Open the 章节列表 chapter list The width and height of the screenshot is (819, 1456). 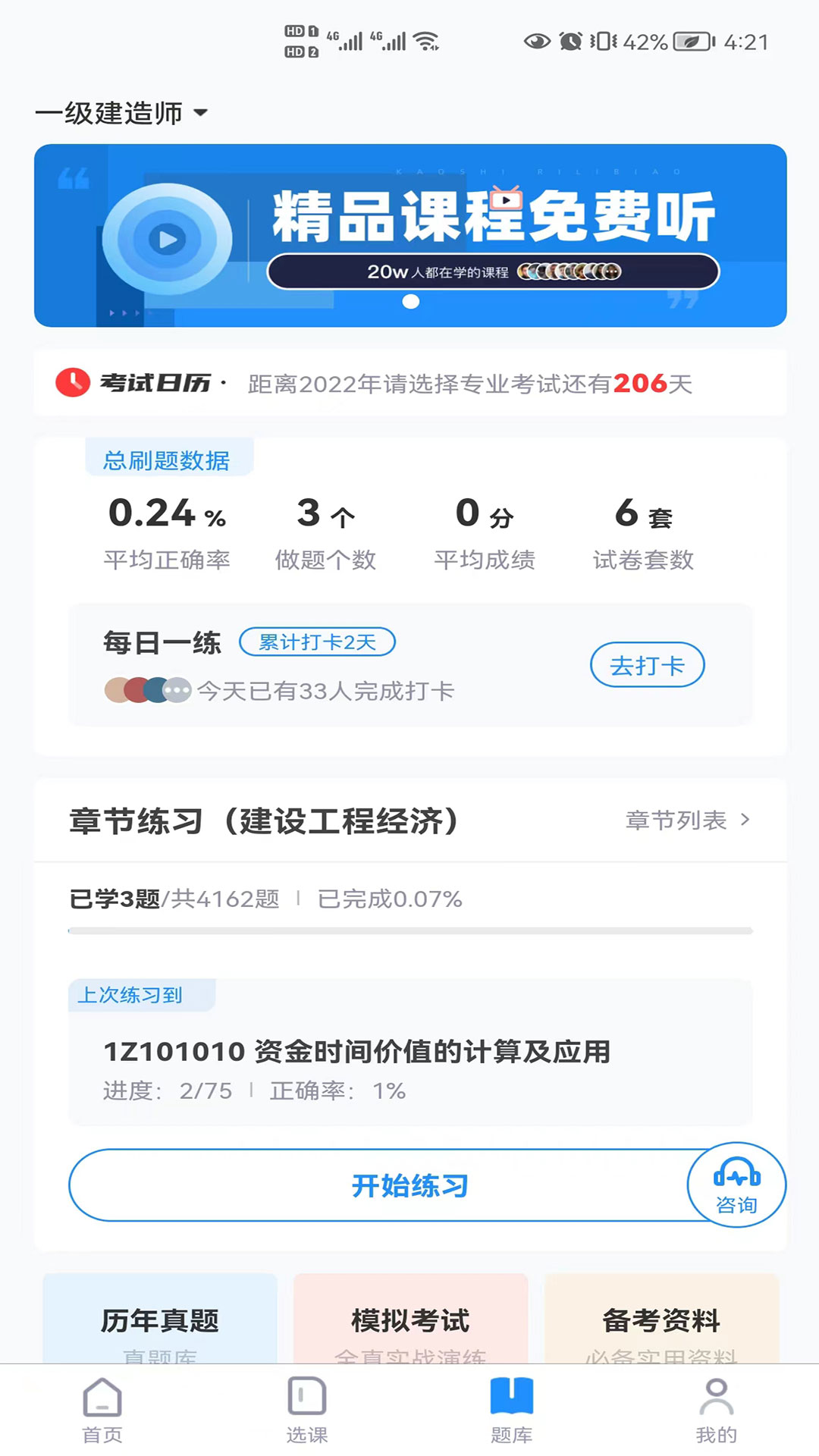coord(687,820)
